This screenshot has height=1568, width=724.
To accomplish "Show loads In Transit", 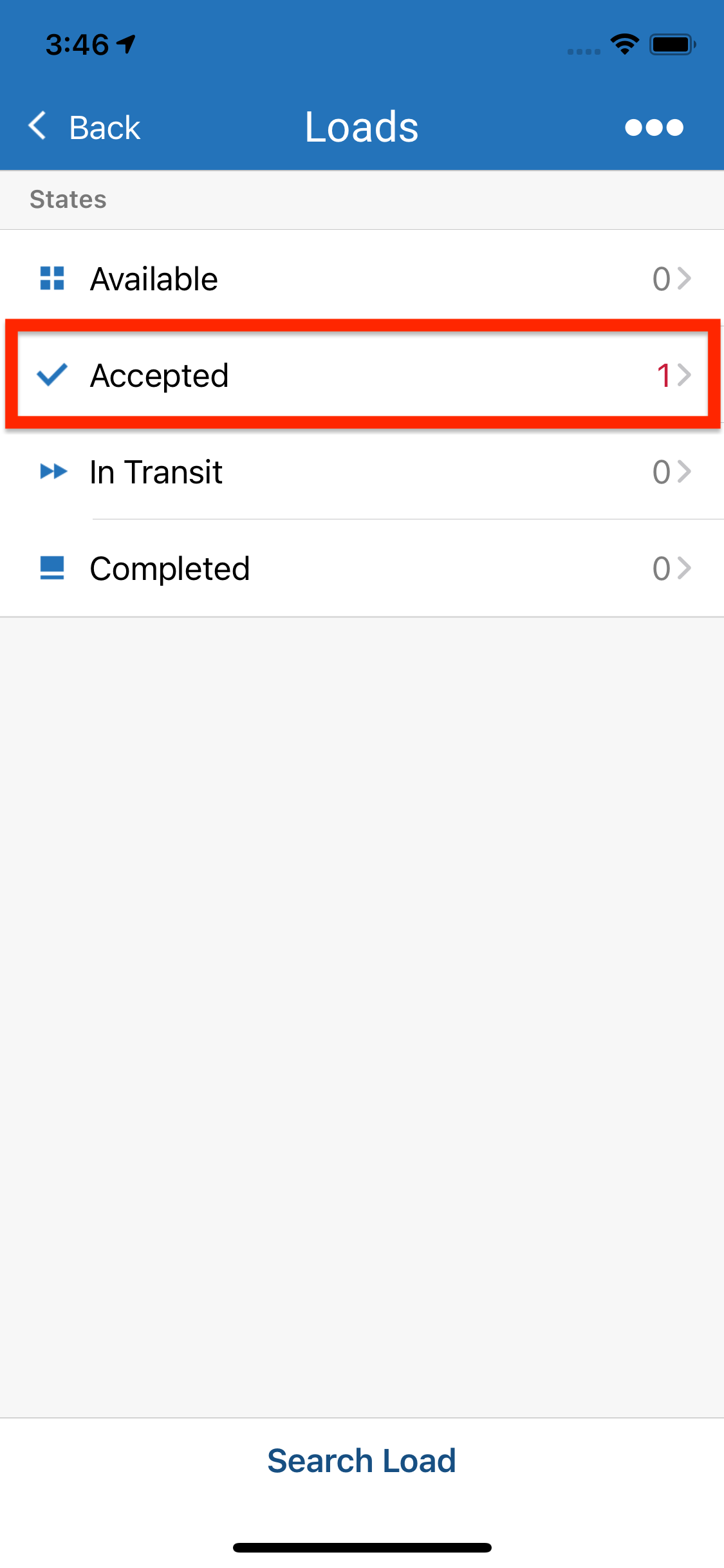I will (362, 472).
